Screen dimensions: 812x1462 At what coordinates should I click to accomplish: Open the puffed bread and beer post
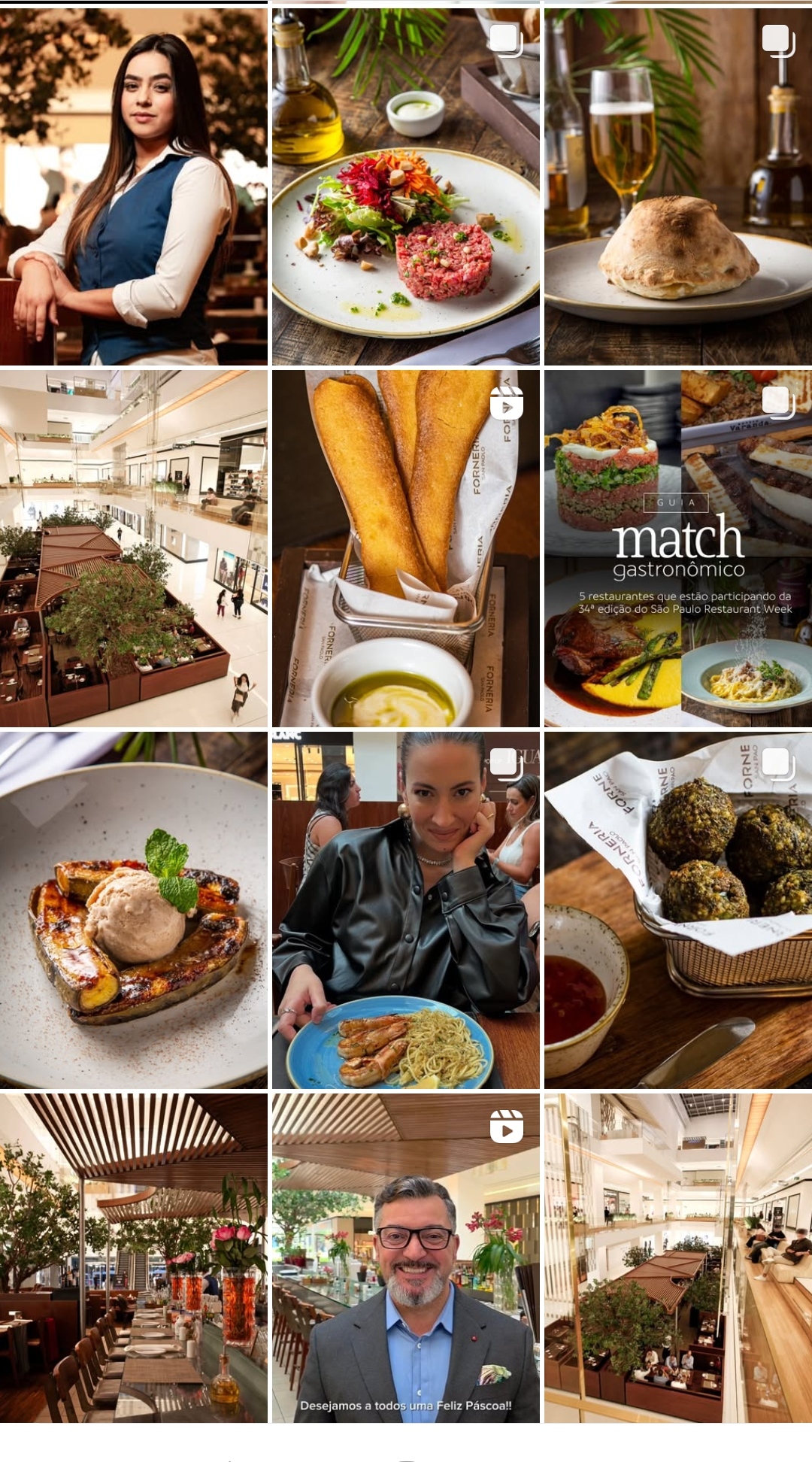pyautogui.click(x=678, y=187)
